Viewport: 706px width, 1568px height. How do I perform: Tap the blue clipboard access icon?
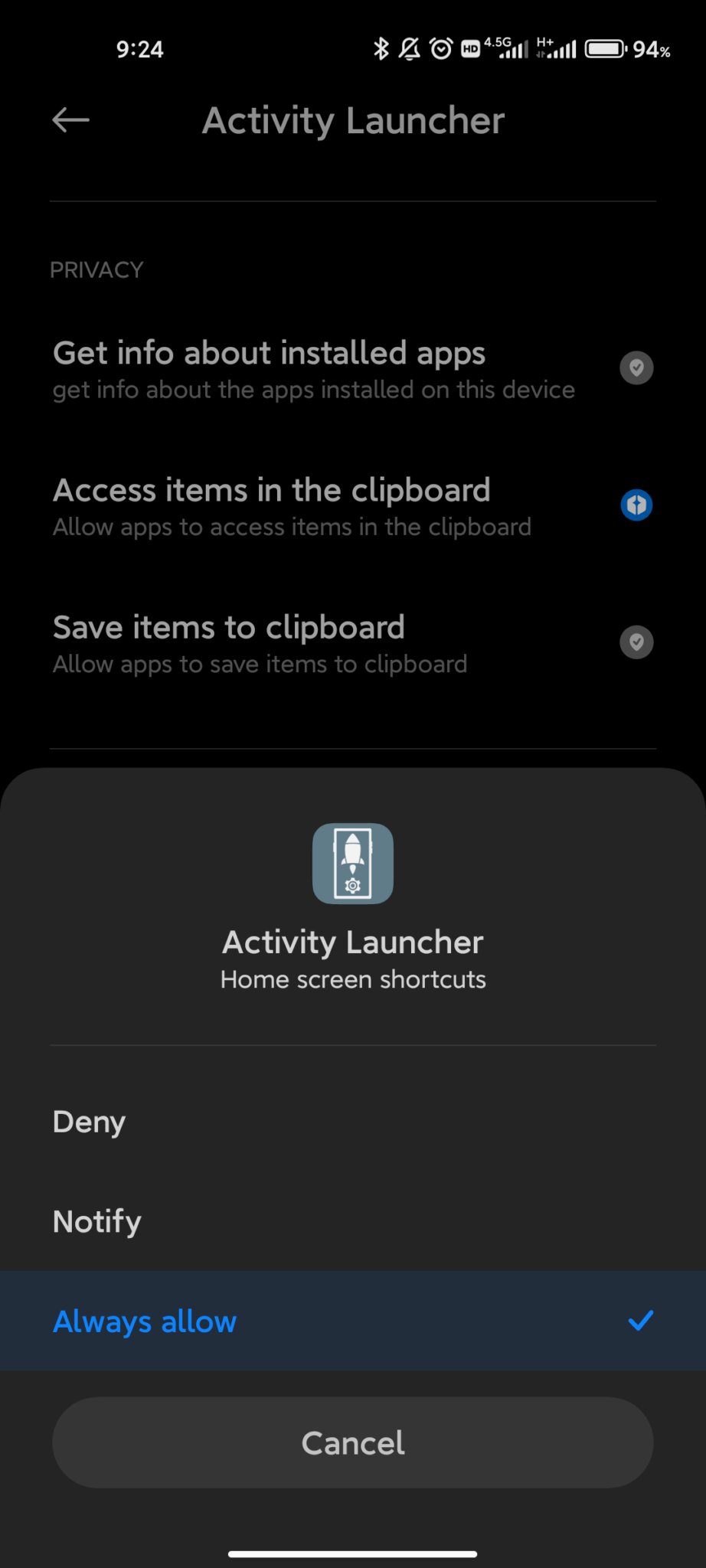click(x=636, y=505)
